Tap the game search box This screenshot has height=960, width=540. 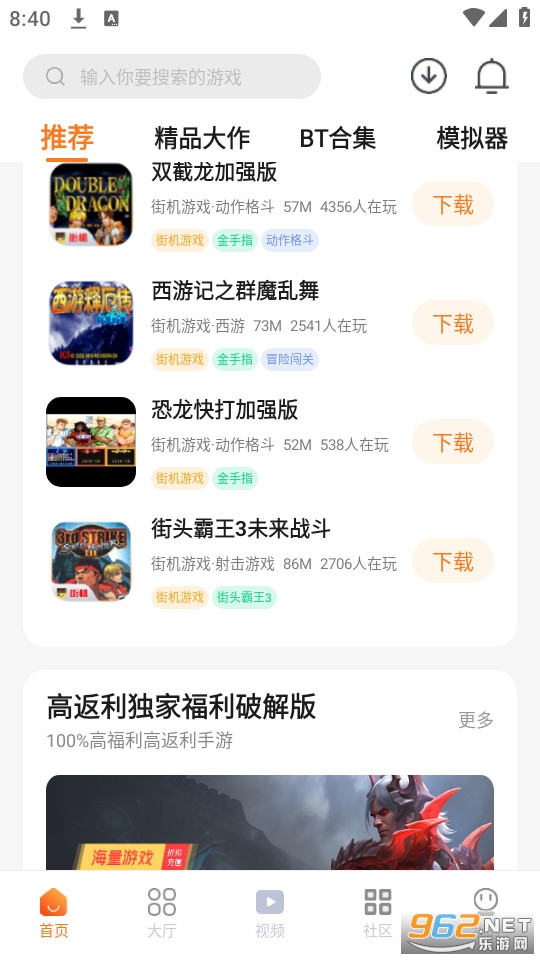171,77
